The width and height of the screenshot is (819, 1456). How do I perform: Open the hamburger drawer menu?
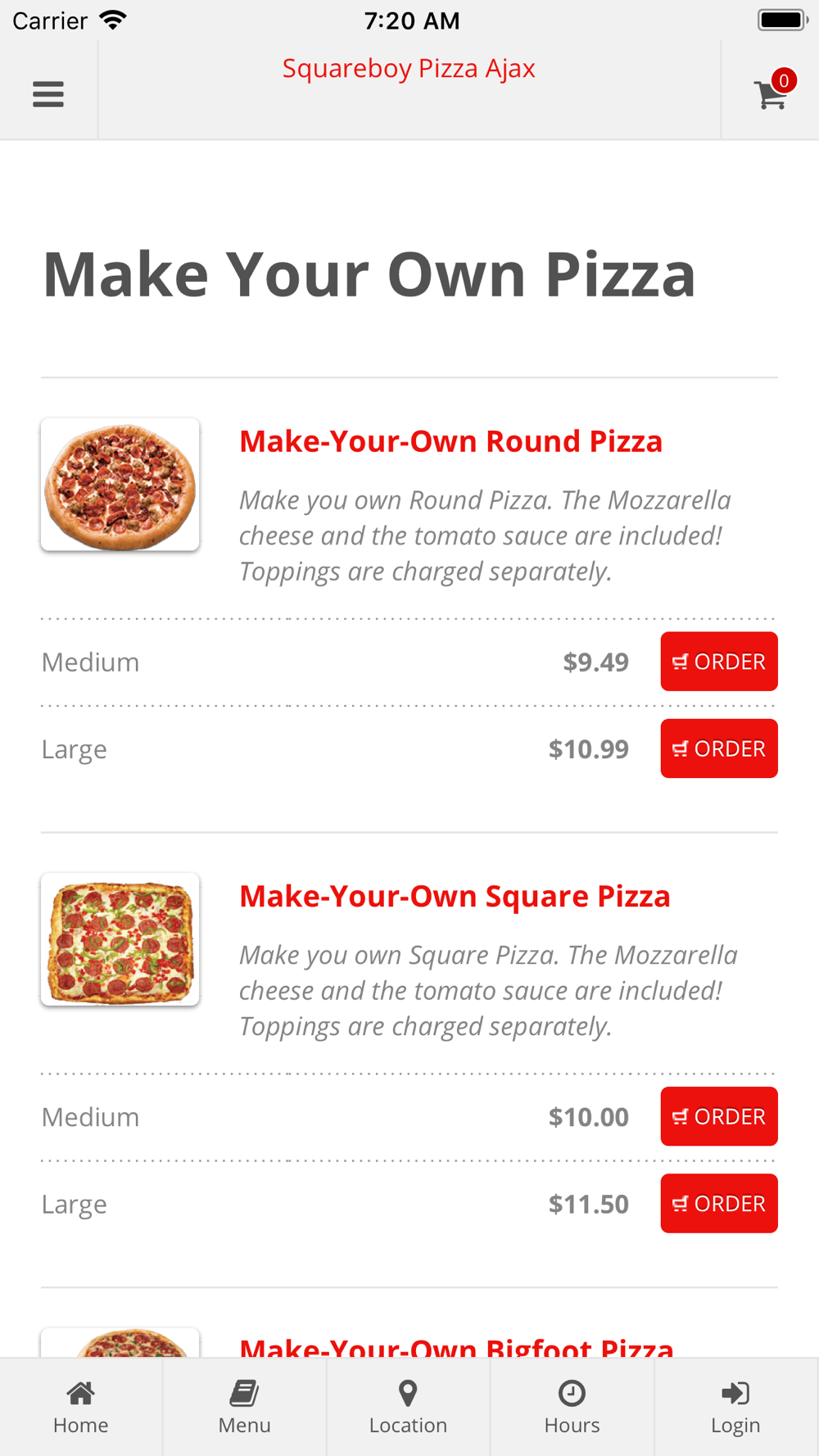48,94
